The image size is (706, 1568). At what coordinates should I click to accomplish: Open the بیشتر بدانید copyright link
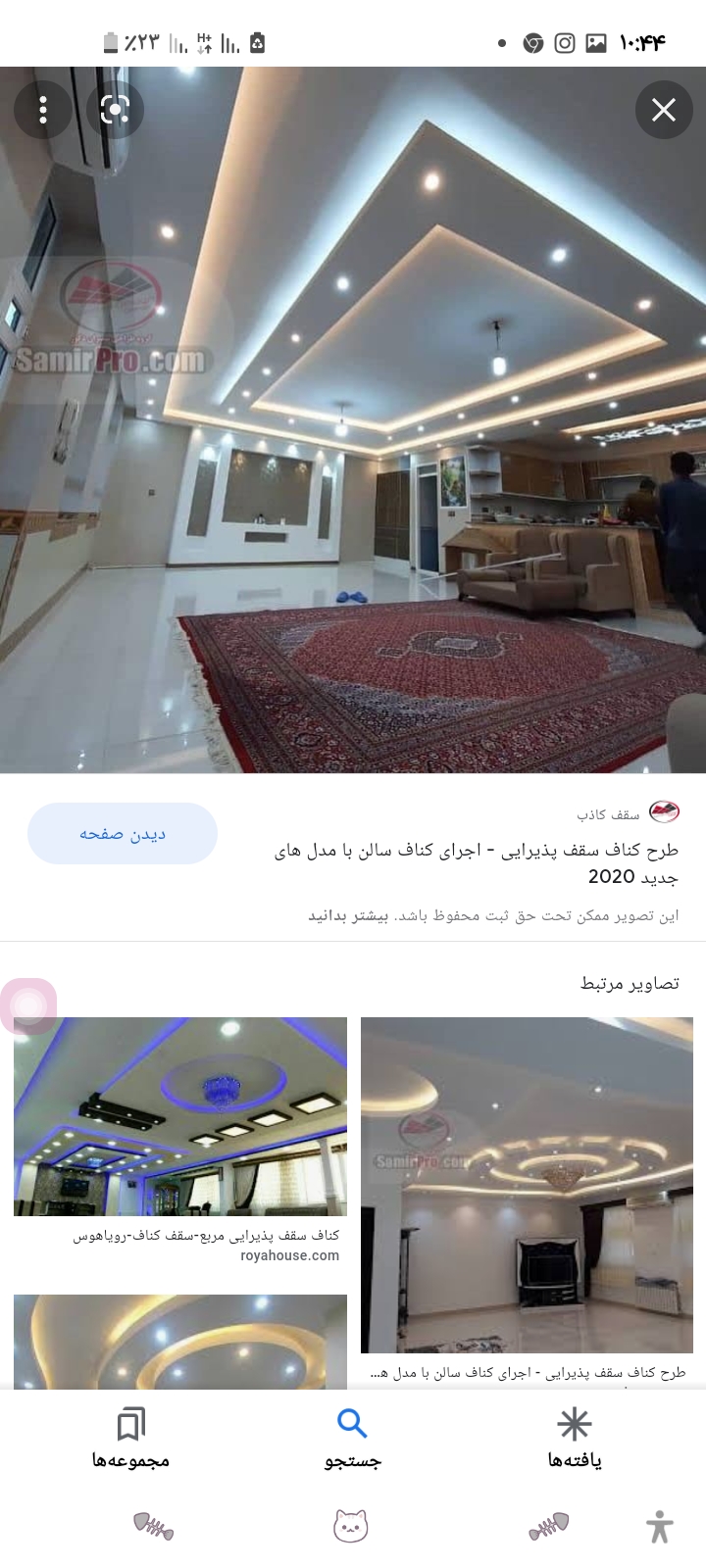pyautogui.click(x=349, y=916)
